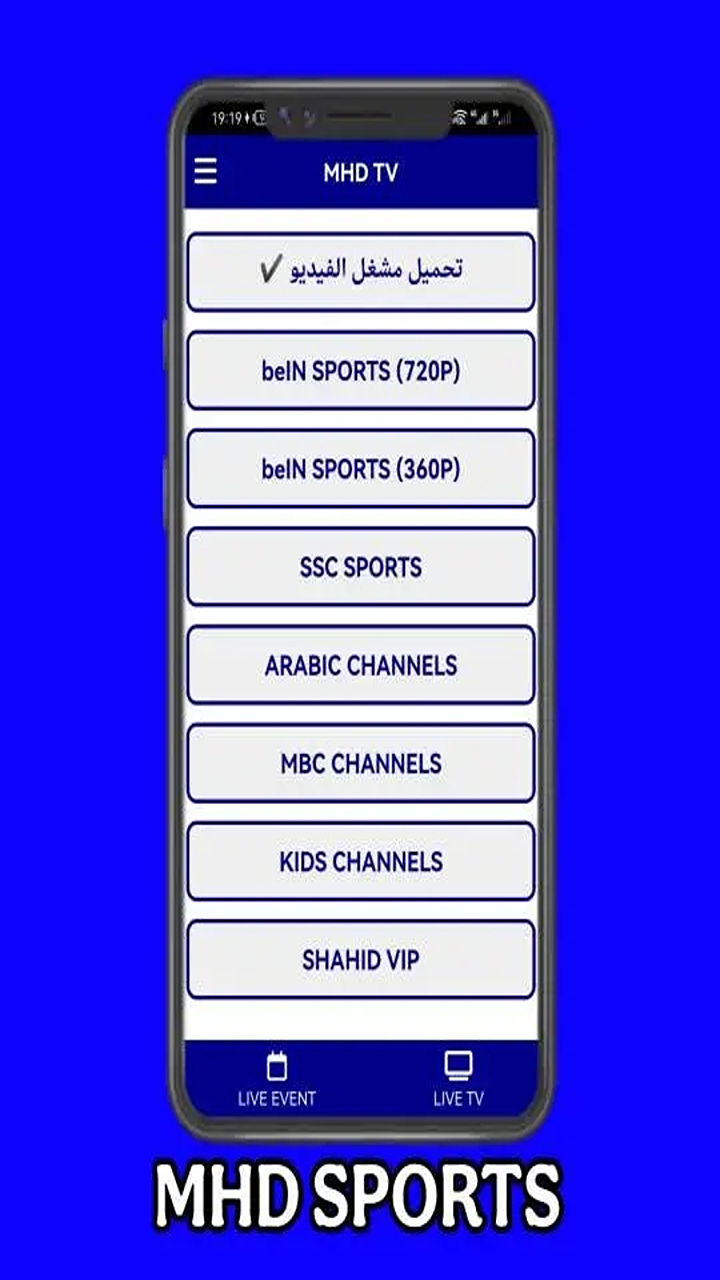The height and width of the screenshot is (1280, 720).
Task: Open the navigation drawer with the hamburger icon
Action: coord(206,172)
